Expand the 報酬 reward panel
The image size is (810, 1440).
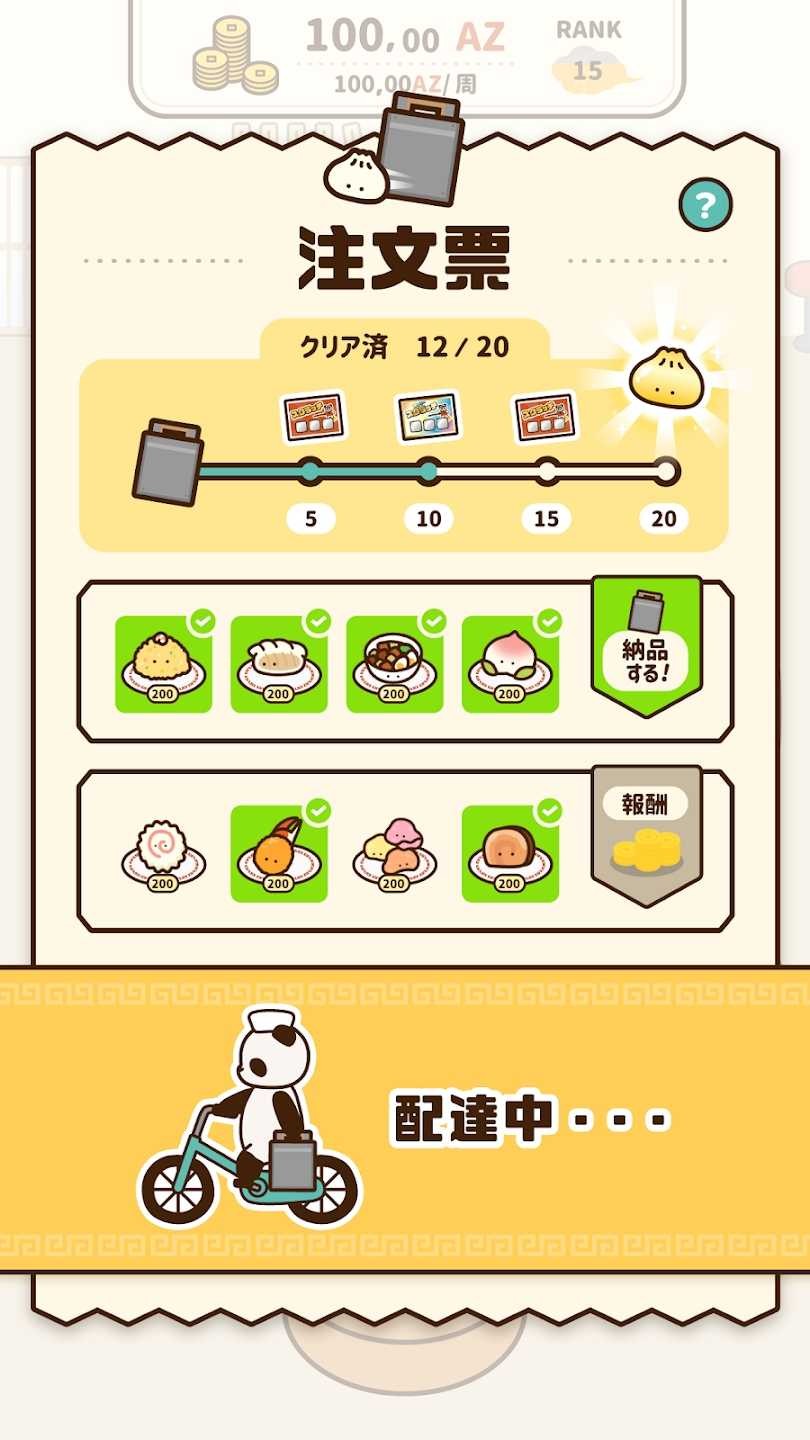tap(648, 840)
